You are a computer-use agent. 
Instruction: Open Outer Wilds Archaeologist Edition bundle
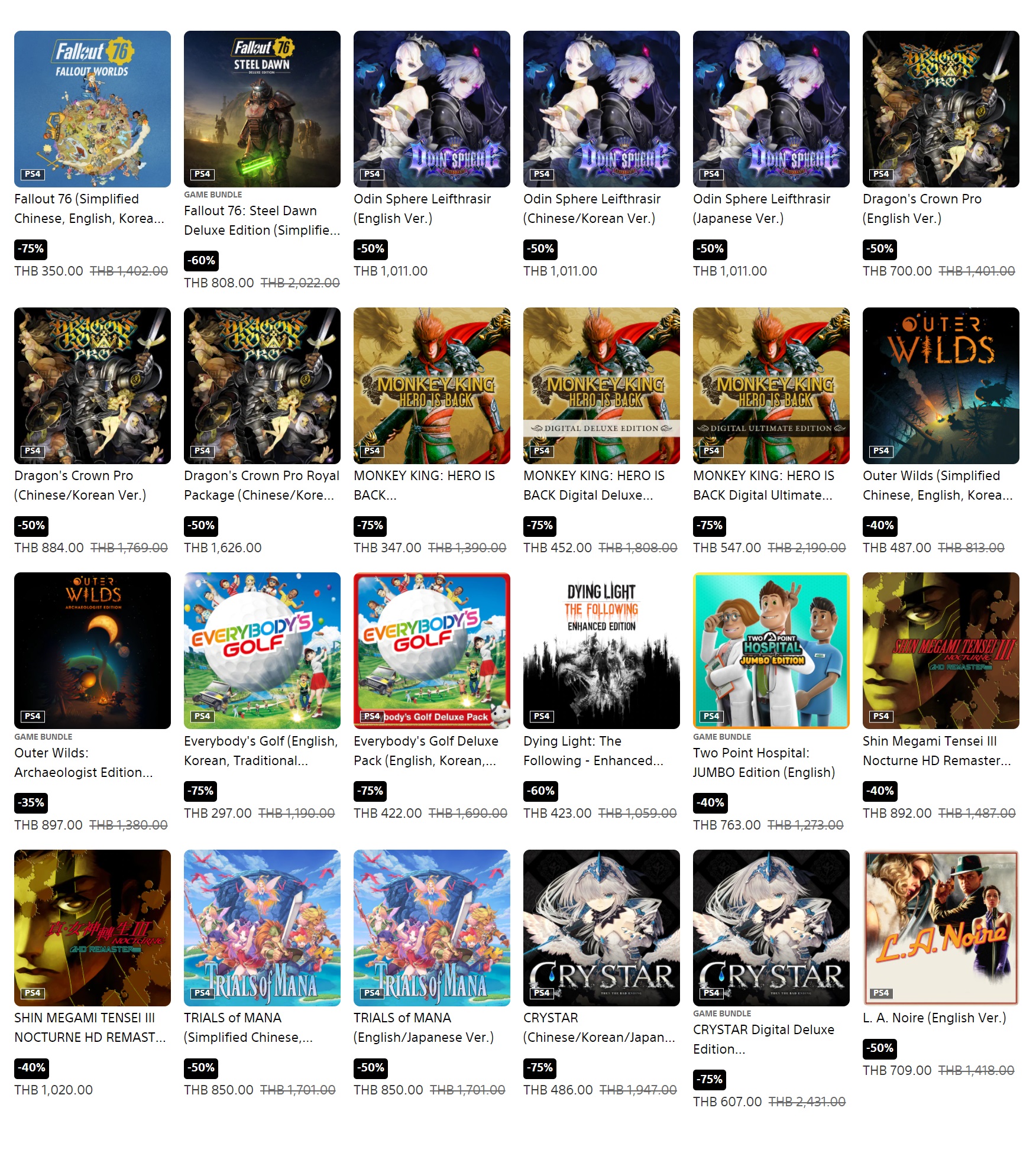[92, 650]
